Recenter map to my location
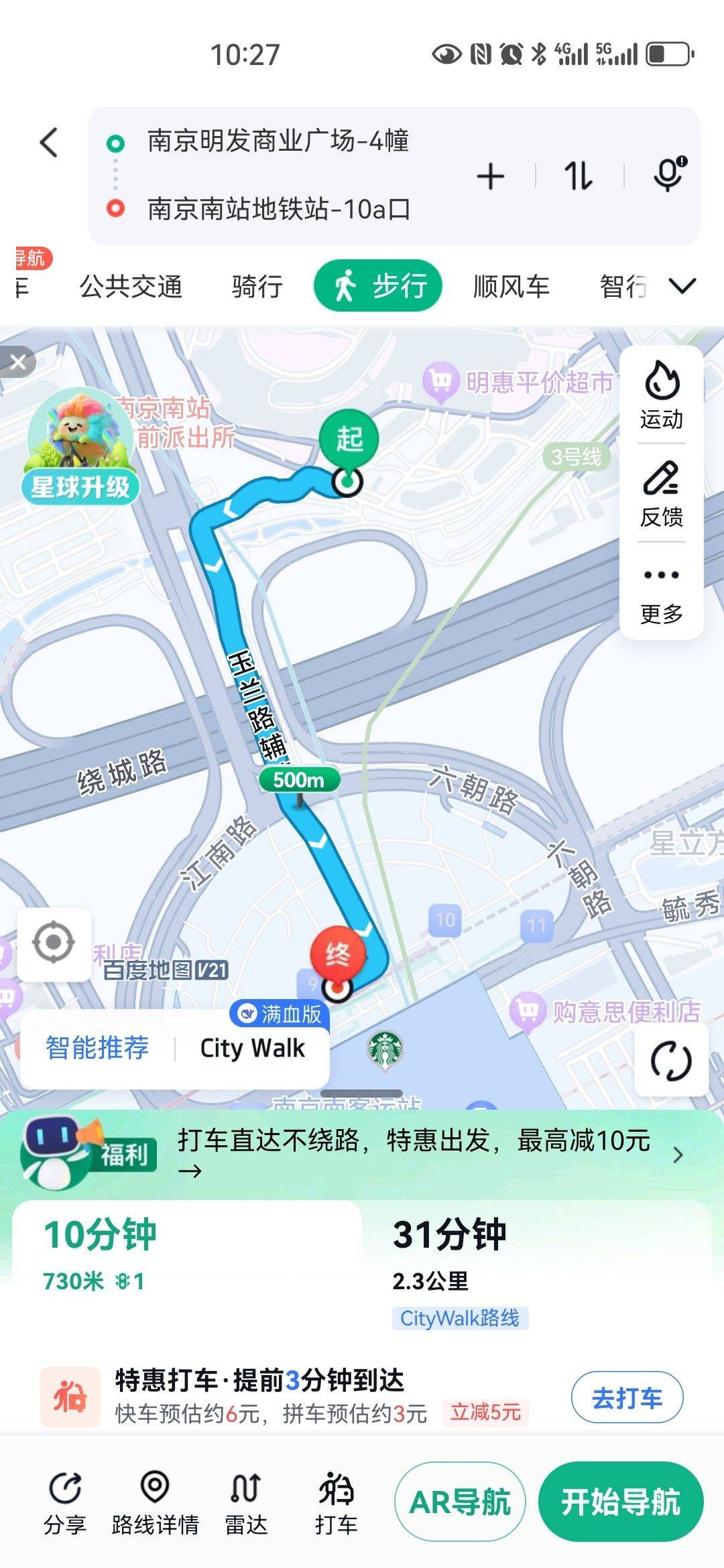The image size is (724, 1568). point(54,943)
